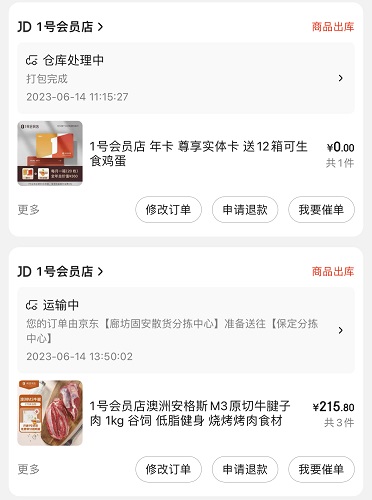Open the 年卡 membership card product thumbnail
Viewport: 372px width, 500px height.
50,153
